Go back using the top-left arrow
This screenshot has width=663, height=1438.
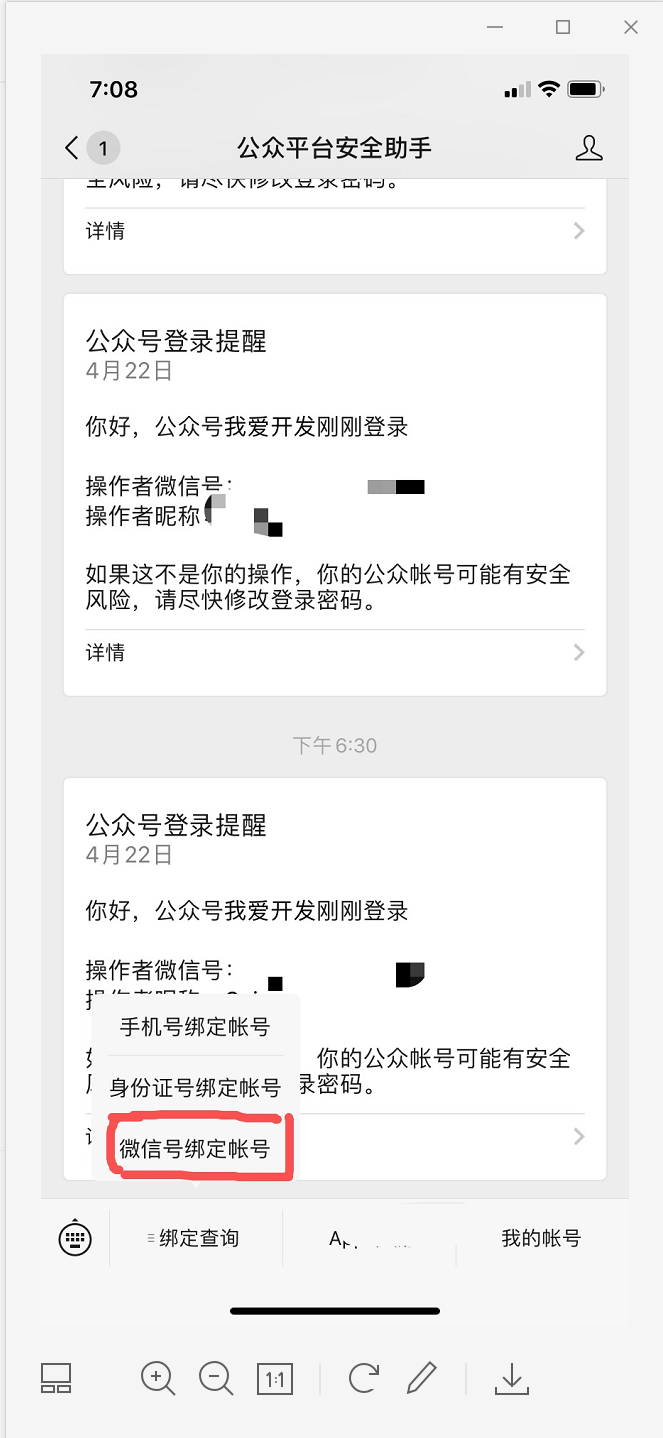click(71, 149)
